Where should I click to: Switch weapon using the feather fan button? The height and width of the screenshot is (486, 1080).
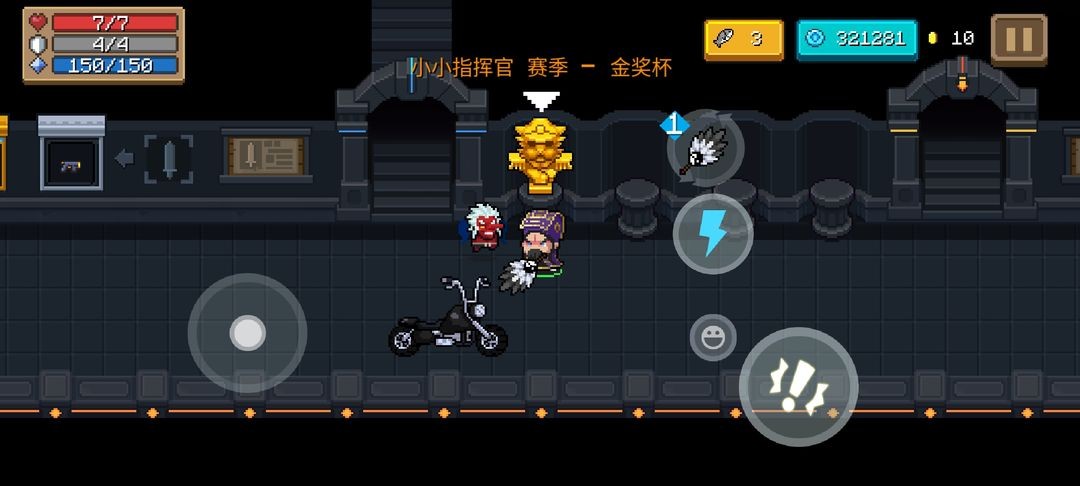(x=705, y=148)
